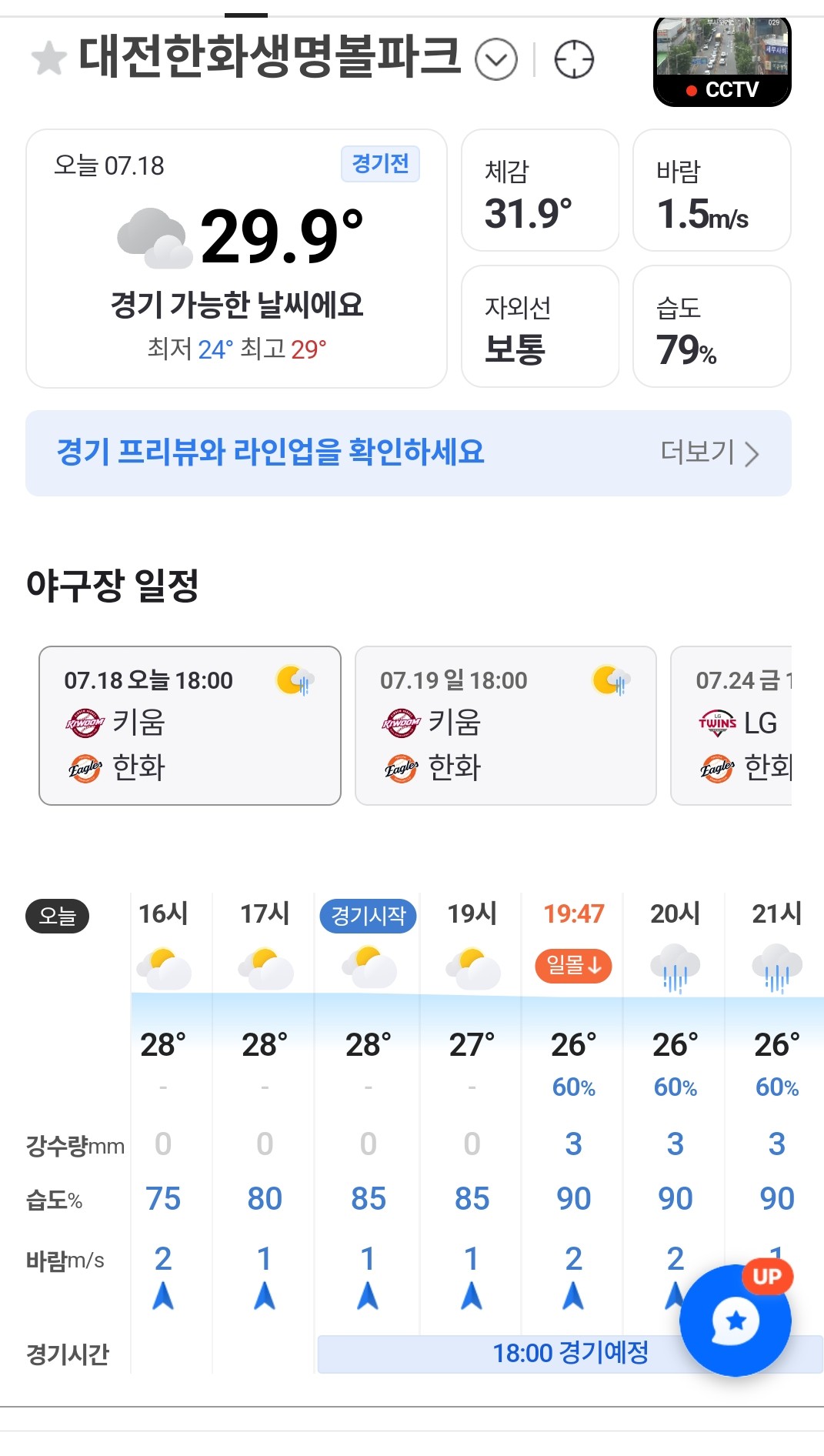Select the 07.19 키움 vs 한화 game card

[505, 726]
